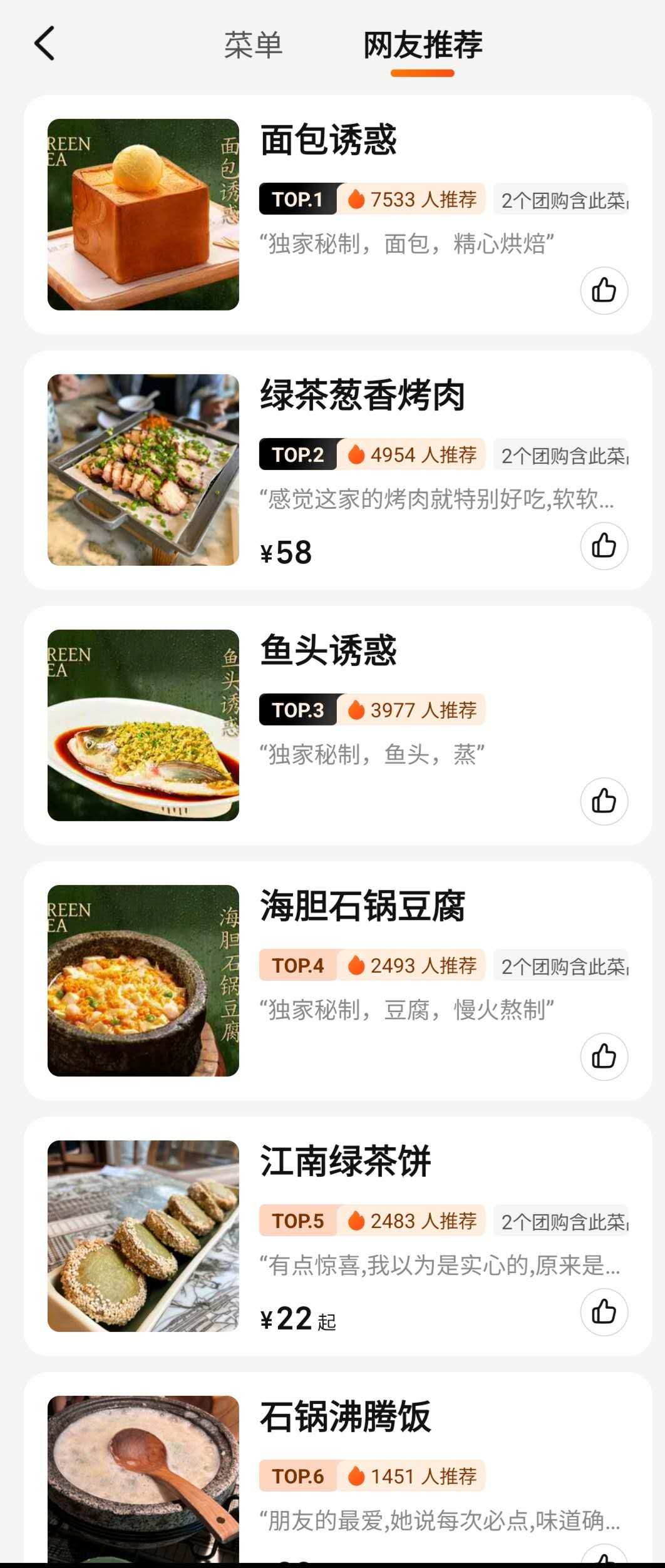Open the 海胆石锅豆腐 dish card
The image size is (665, 1568).
[362, 906]
